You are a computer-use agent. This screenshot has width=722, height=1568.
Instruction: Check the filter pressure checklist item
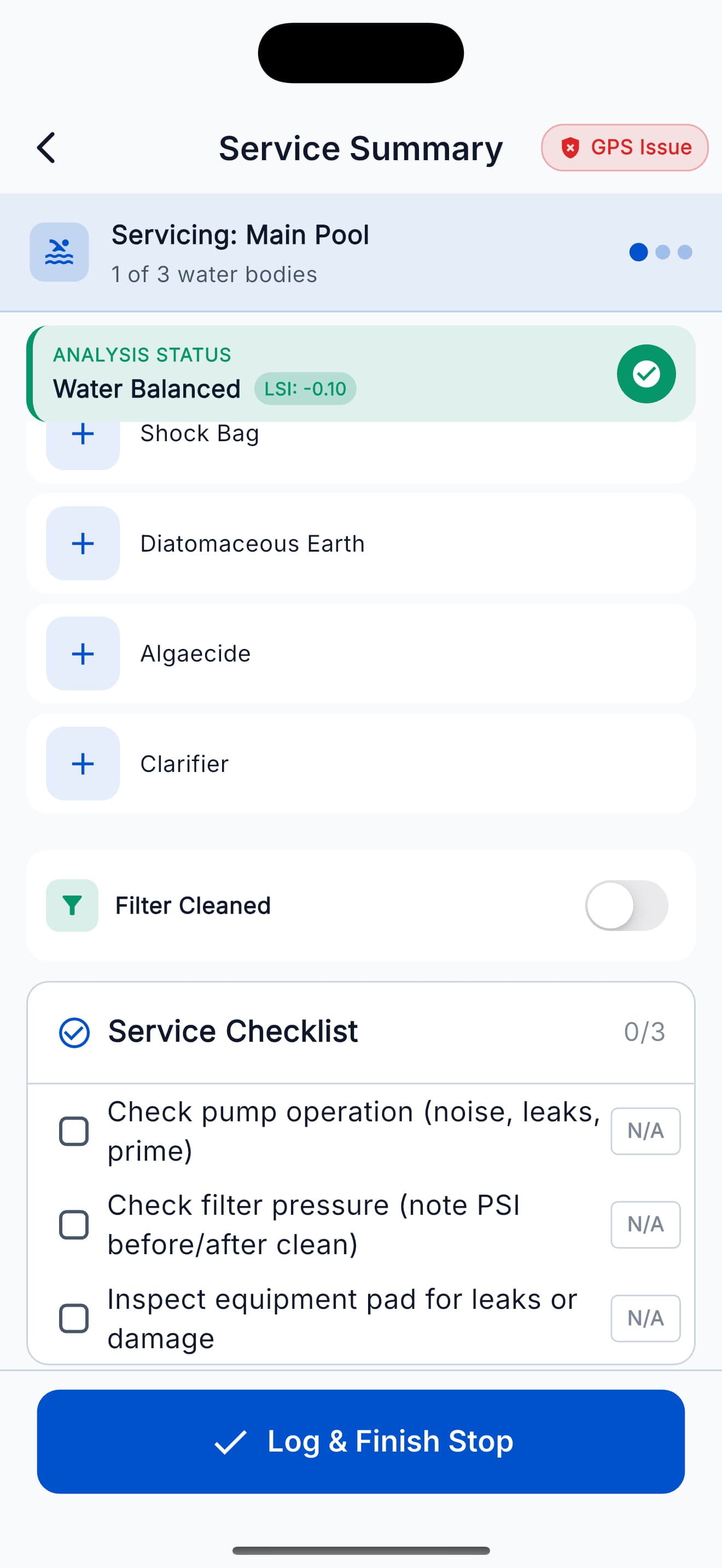[73, 1225]
